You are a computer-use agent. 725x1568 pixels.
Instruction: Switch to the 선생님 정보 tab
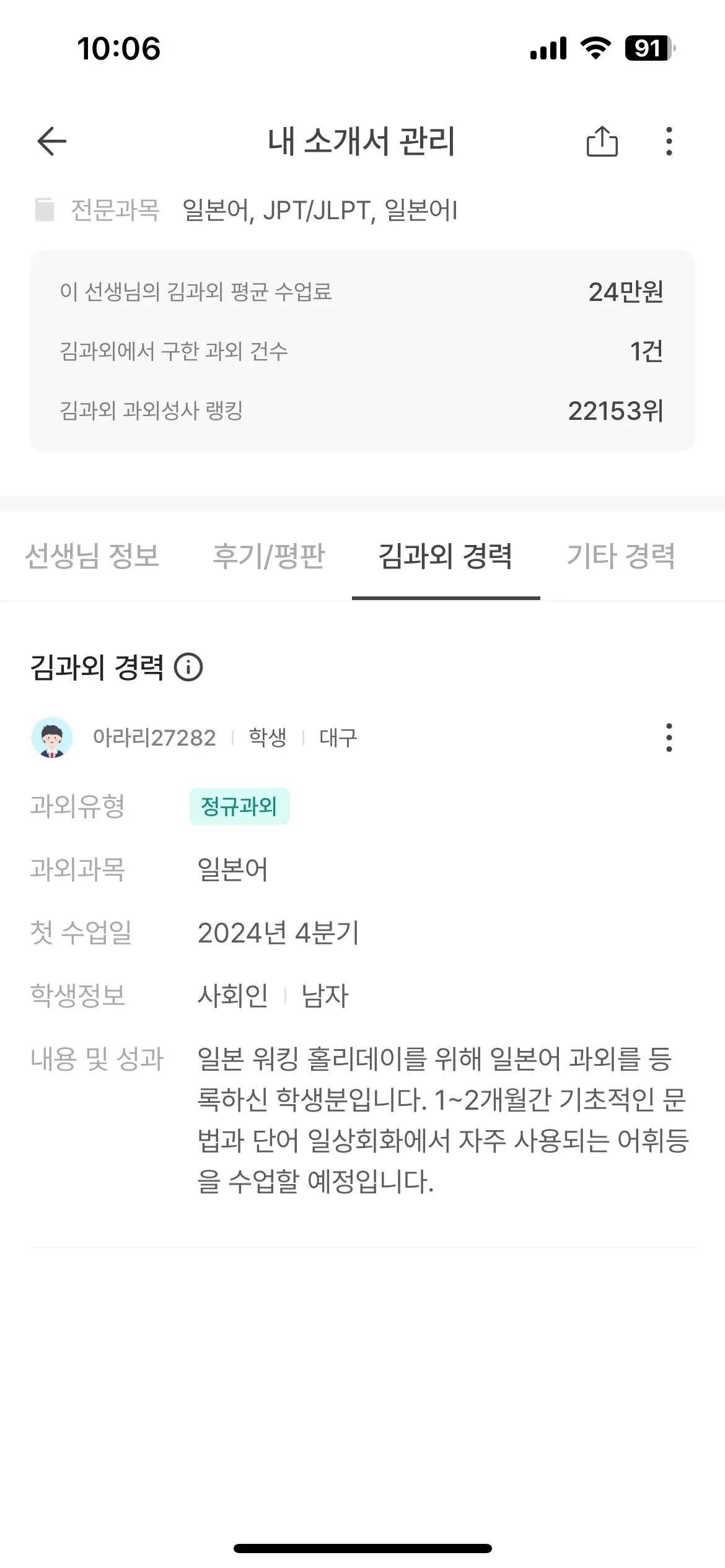92,555
